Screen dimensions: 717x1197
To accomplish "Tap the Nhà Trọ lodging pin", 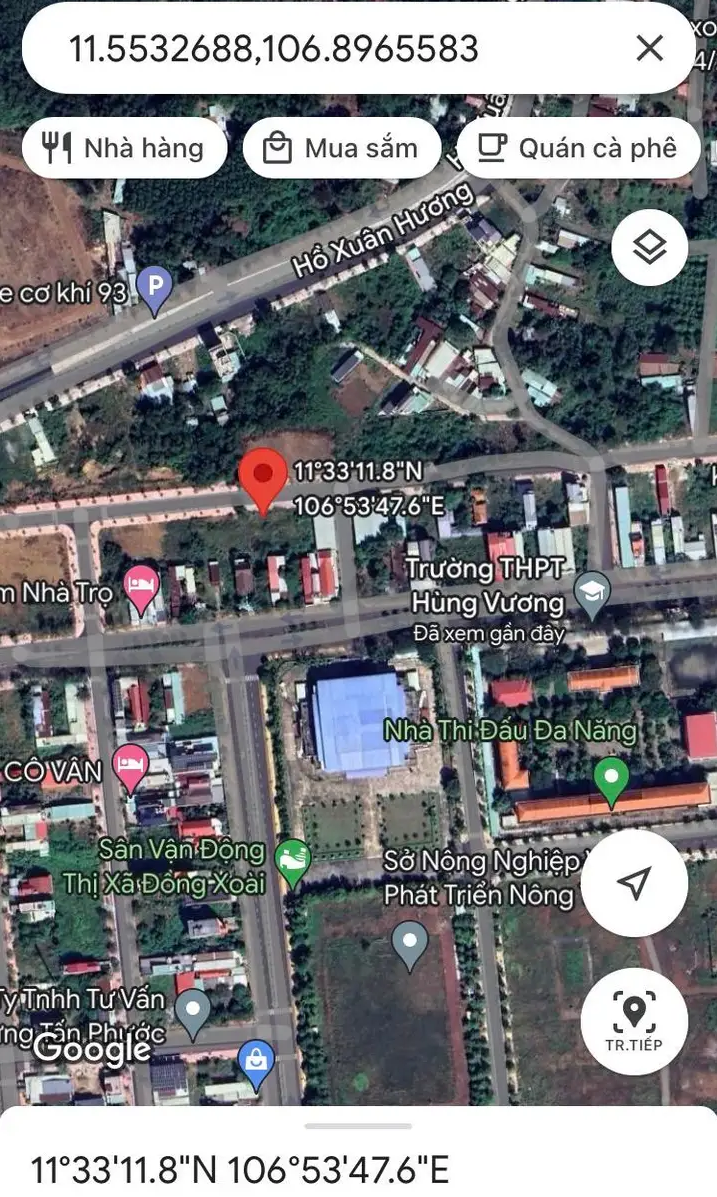I will [x=141, y=588].
